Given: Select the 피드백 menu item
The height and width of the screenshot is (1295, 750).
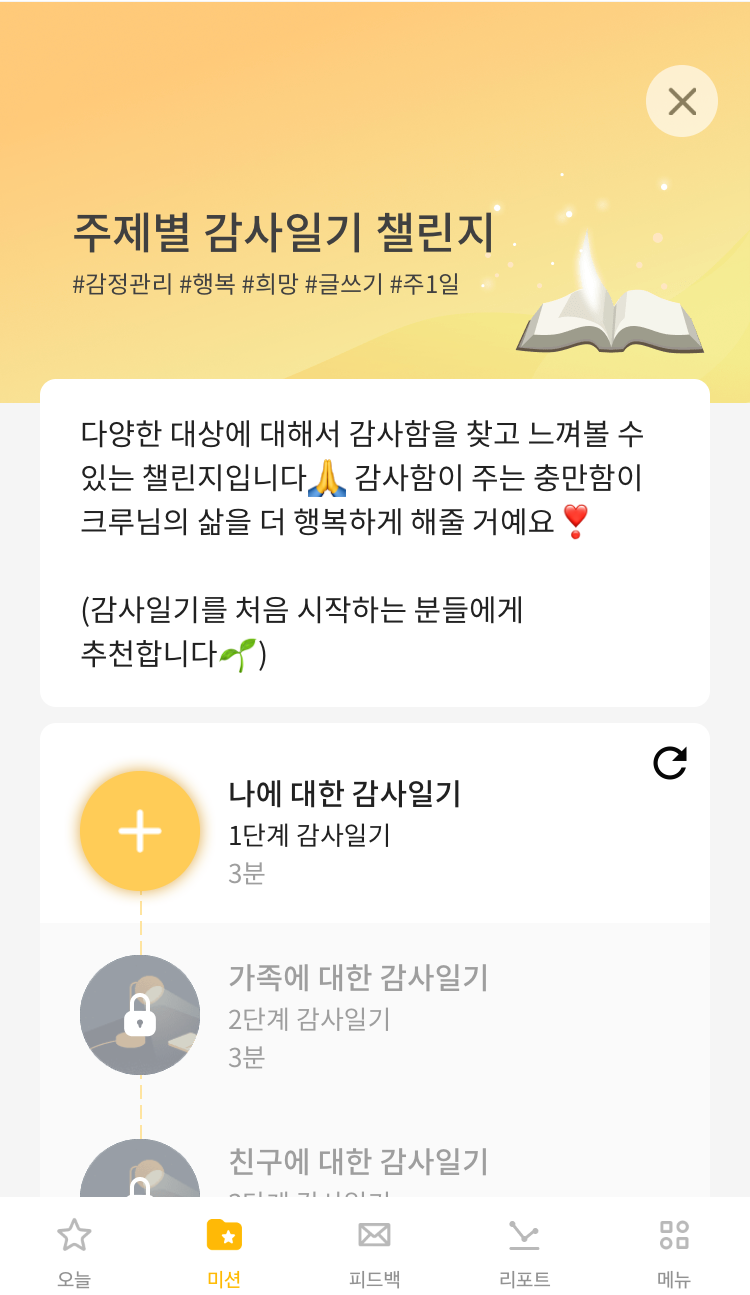Looking at the screenshot, I should click(x=375, y=1250).
